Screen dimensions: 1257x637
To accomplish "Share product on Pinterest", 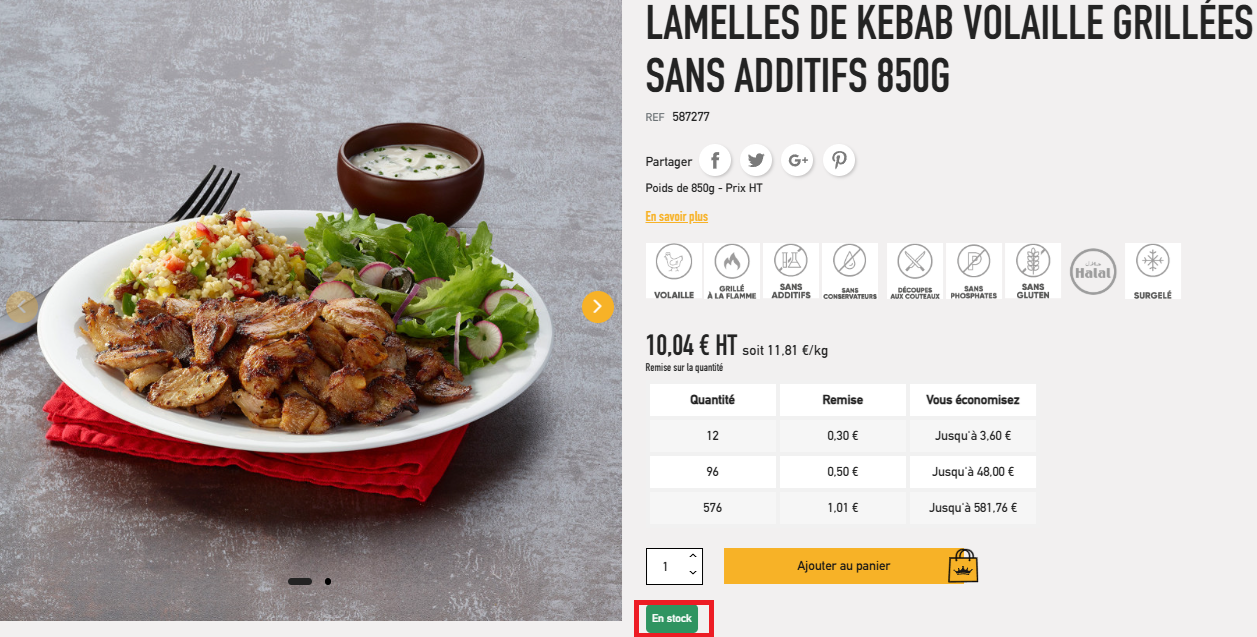I will pyautogui.click(x=839, y=160).
